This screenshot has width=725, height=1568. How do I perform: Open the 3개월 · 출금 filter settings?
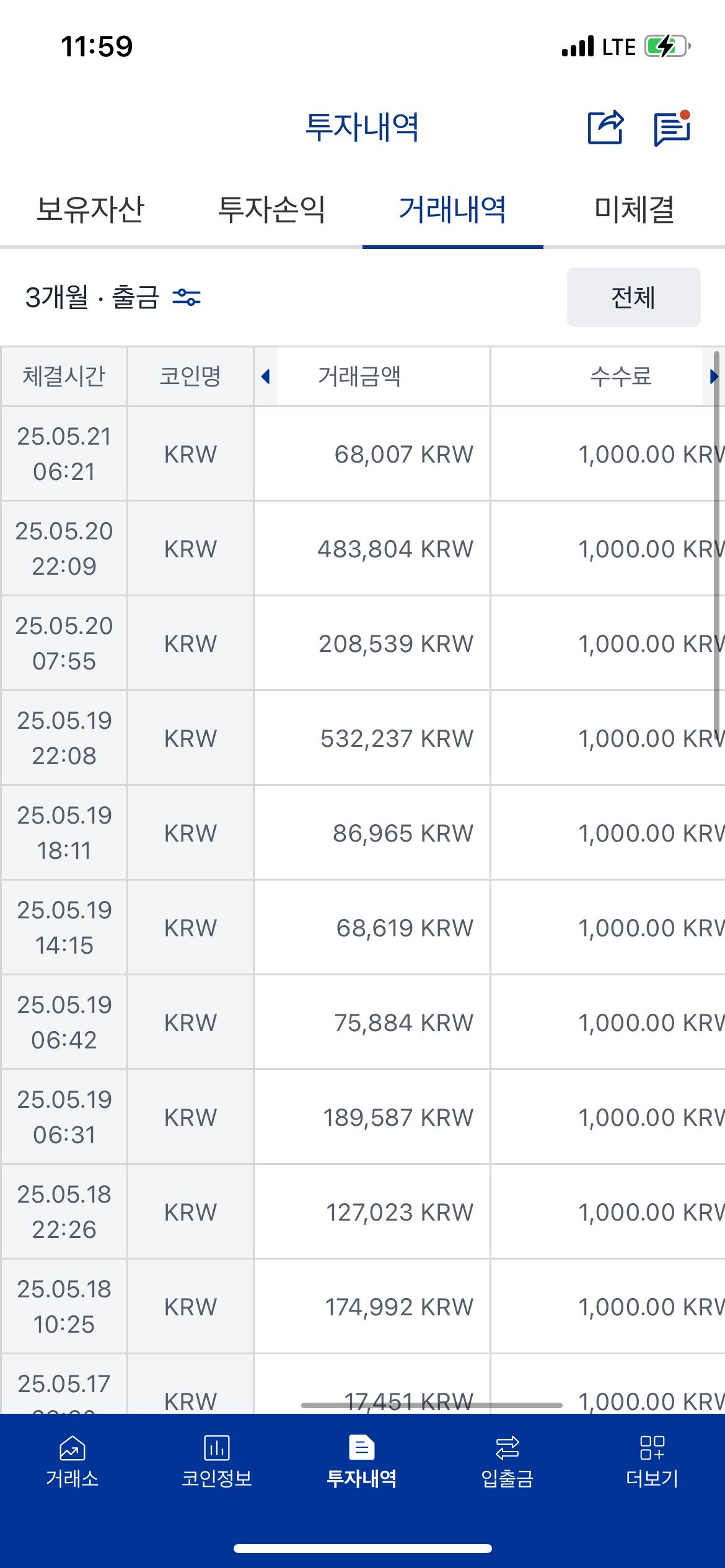(113, 297)
